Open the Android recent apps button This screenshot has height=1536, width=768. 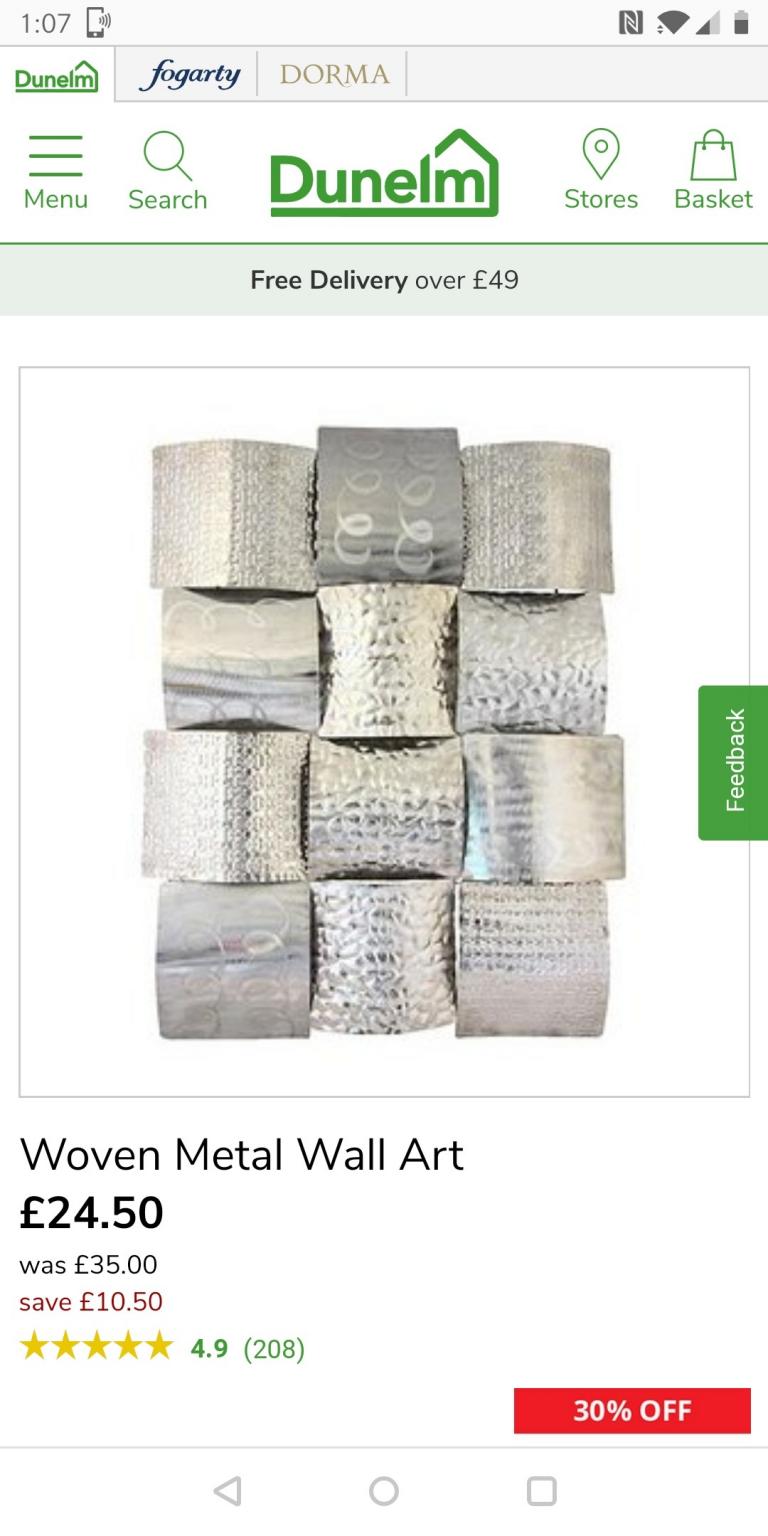(x=540, y=1490)
